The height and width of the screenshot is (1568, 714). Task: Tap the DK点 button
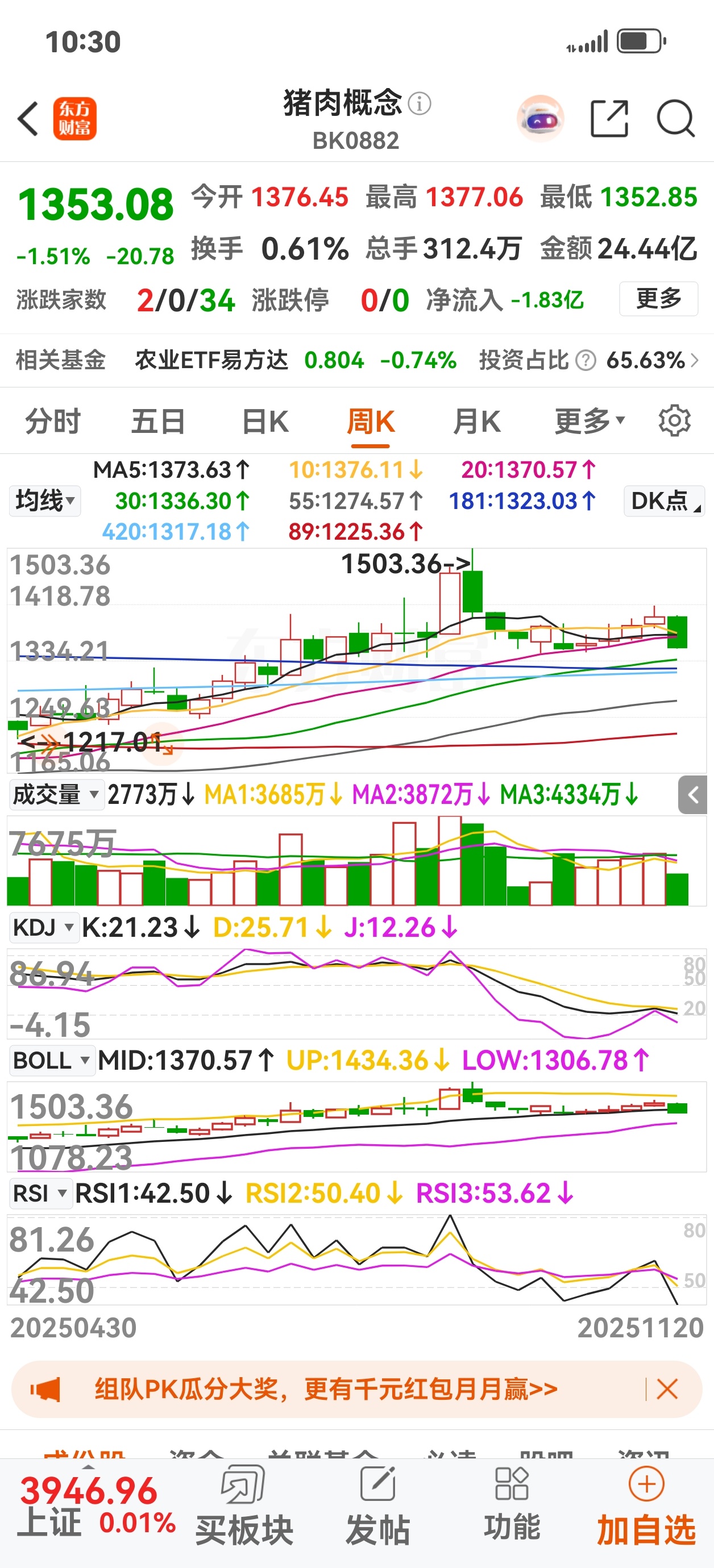[664, 501]
